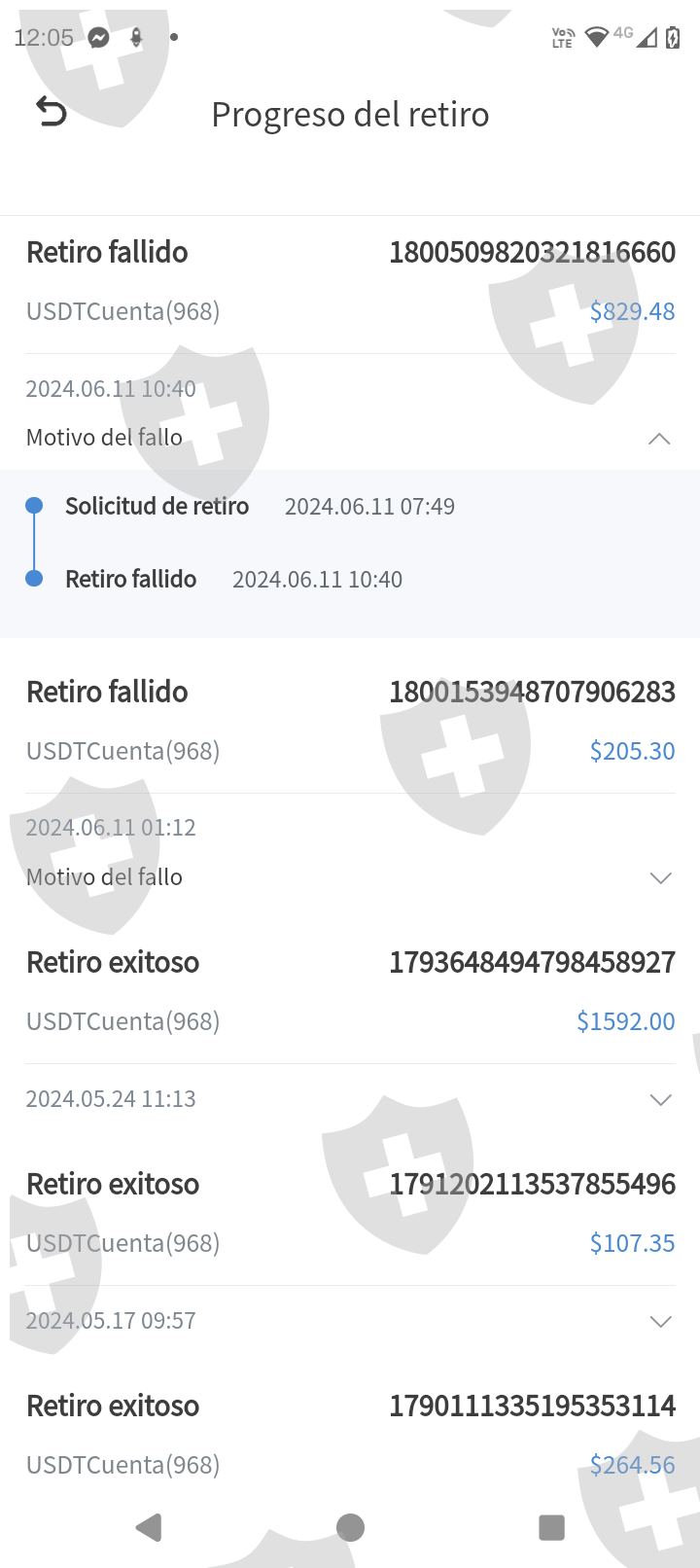The height and width of the screenshot is (1568, 700).
Task: Collapse Motivo del fallo for the $829.48 withdrawal
Action: pyautogui.click(x=659, y=439)
